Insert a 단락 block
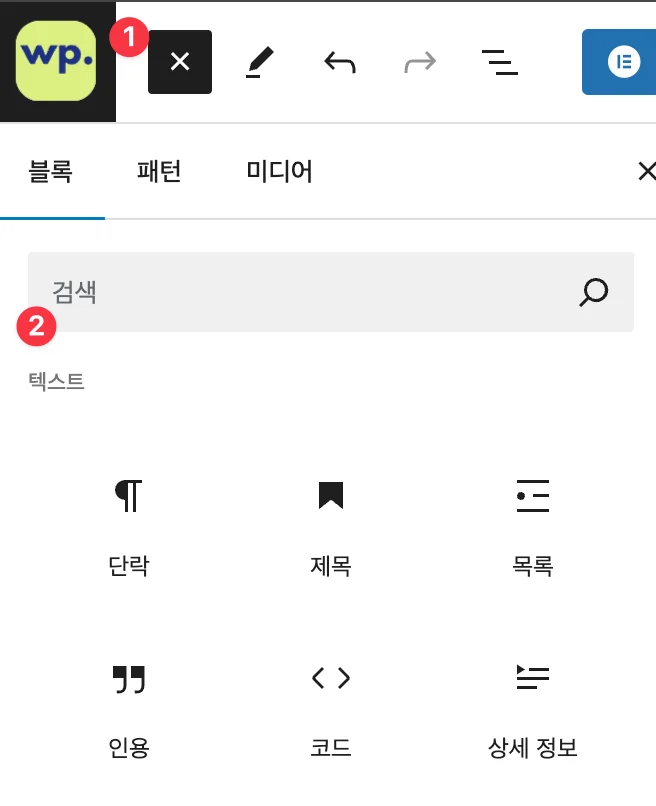The width and height of the screenshot is (656, 806). pyautogui.click(x=128, y=525)
